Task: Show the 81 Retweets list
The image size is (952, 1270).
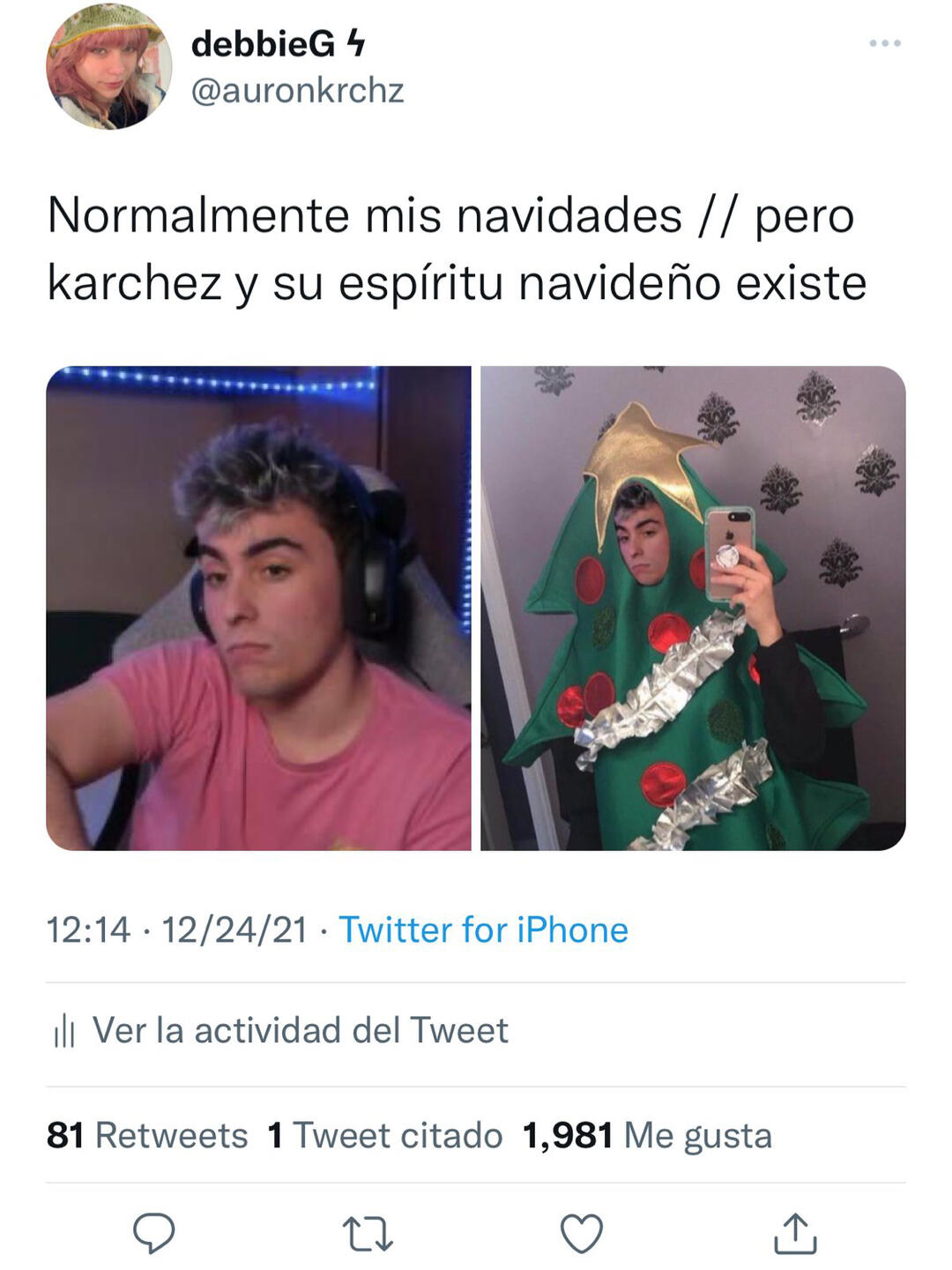Action: pyautogui.click(x=147, y=1136)
